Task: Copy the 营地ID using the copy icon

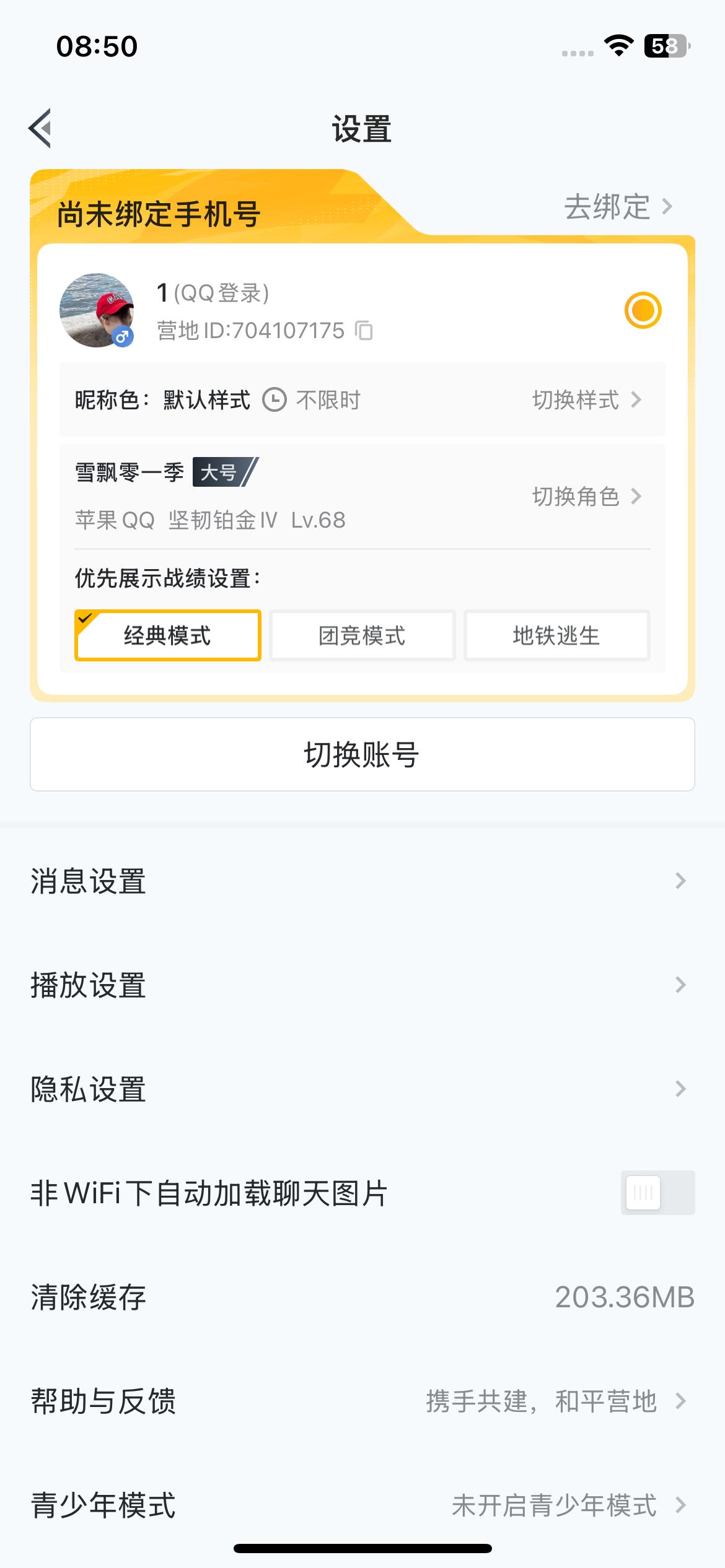Action: click(366, 330)
